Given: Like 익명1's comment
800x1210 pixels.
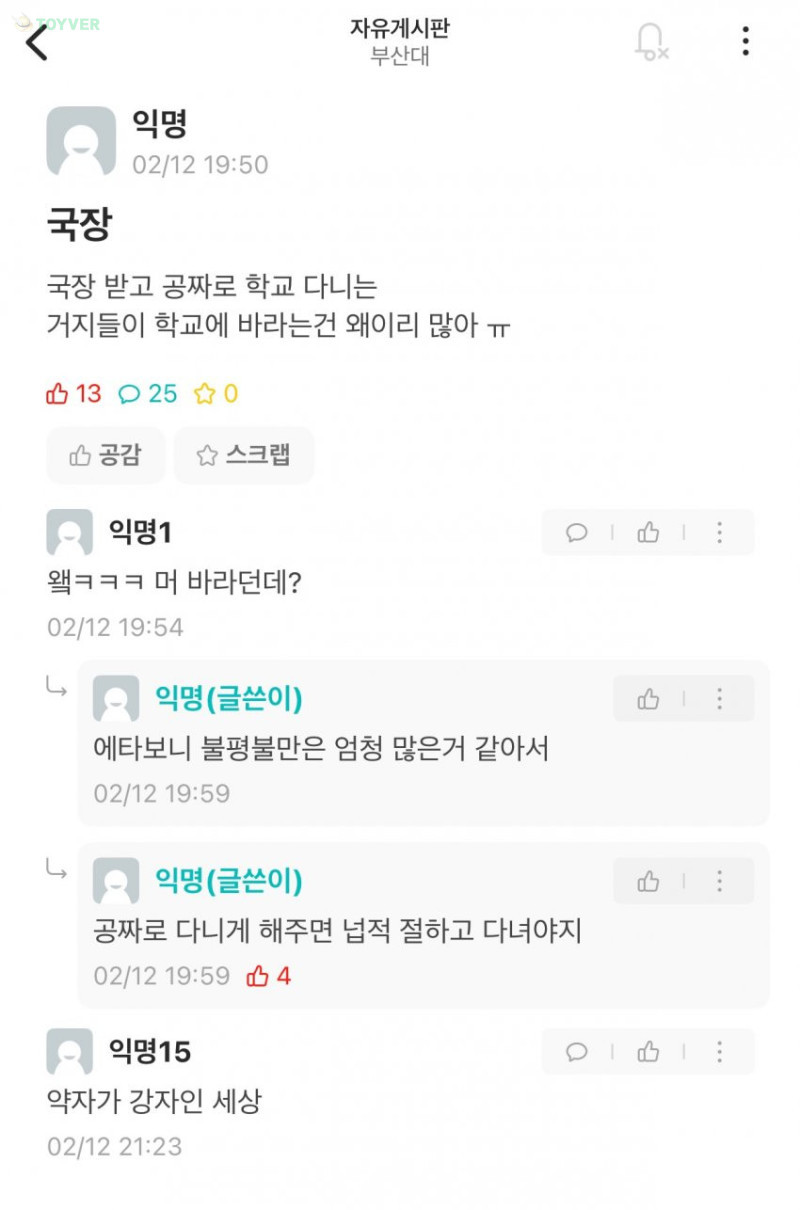Looking at the screenshot, I should click(x=649, y=533).
